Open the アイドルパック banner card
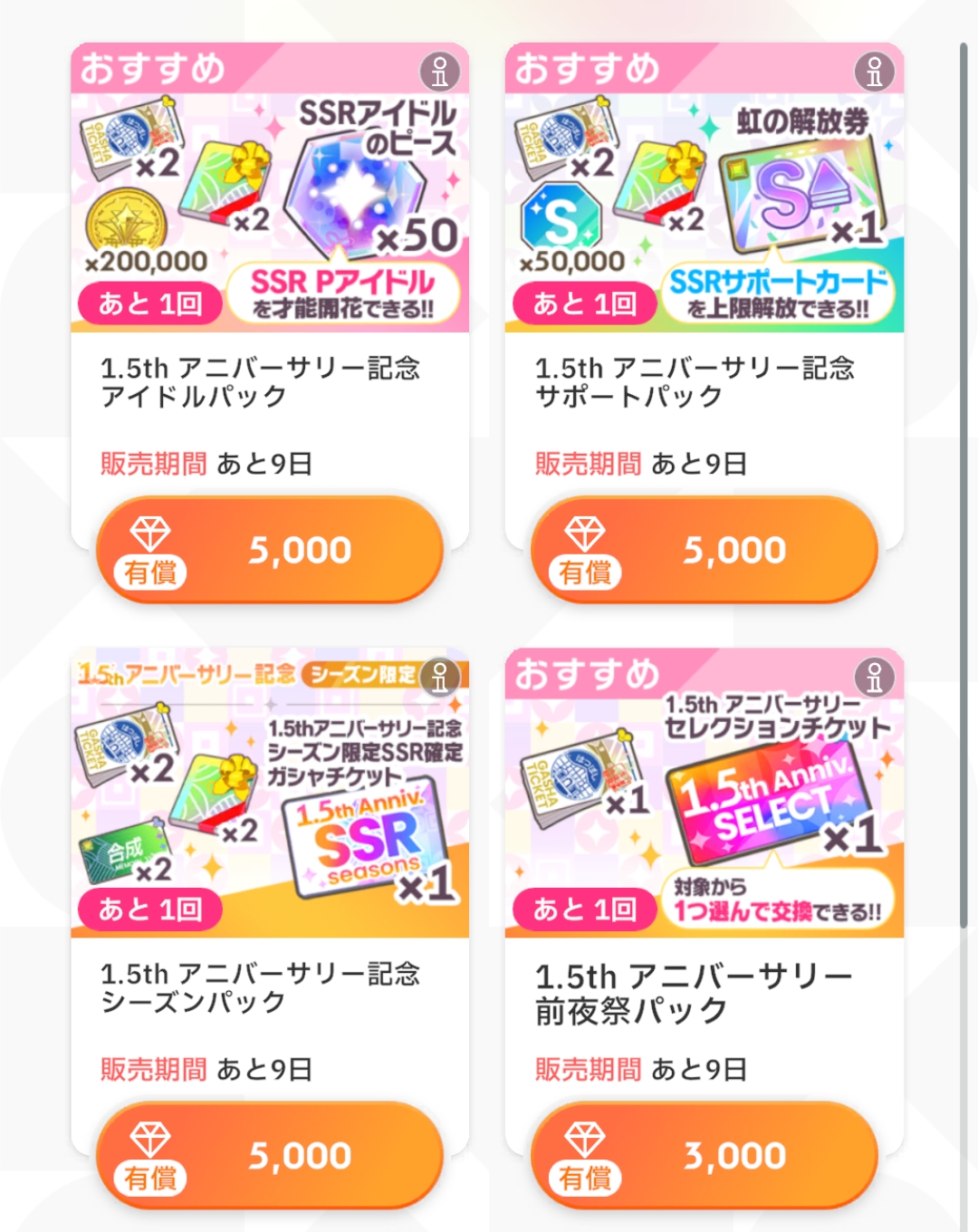This screenshot has width=978, height=1232. (x=270, y=188)
